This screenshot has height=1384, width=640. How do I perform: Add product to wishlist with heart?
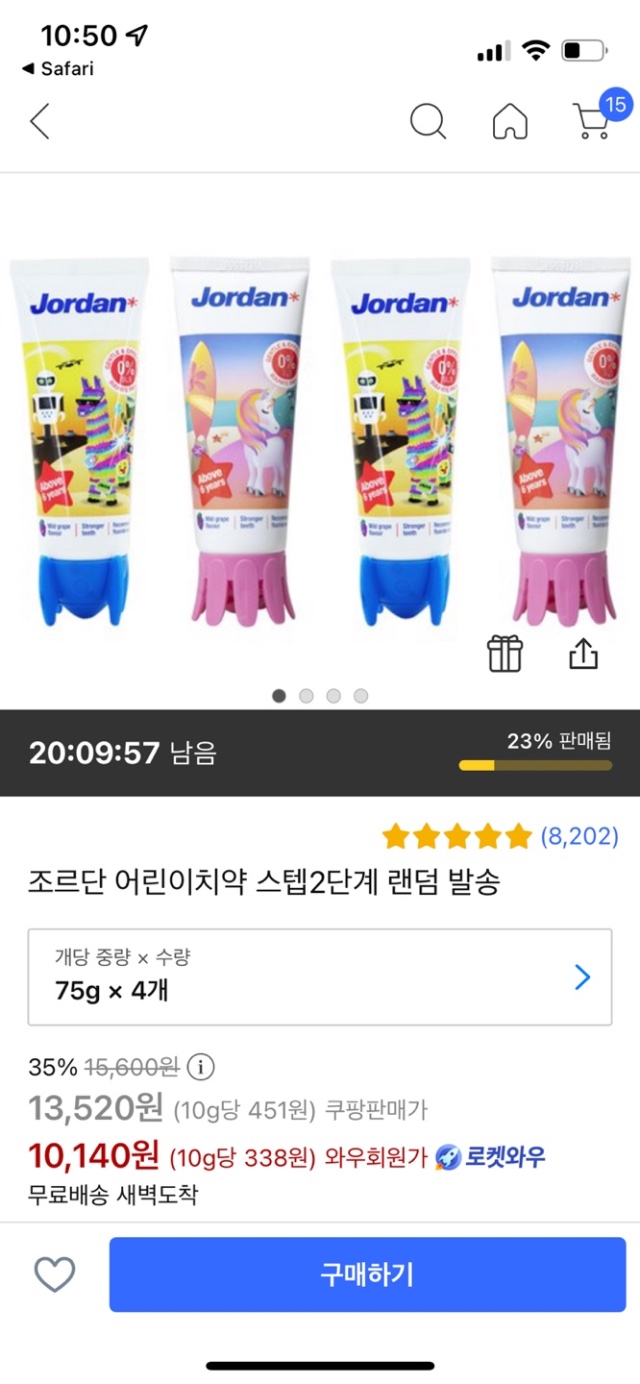(x=55, y=1274)
